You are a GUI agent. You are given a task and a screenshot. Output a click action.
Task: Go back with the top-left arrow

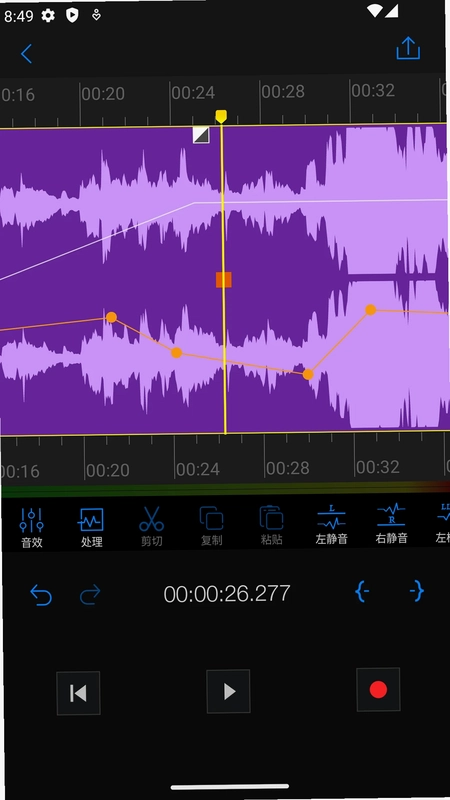[27, 54]
